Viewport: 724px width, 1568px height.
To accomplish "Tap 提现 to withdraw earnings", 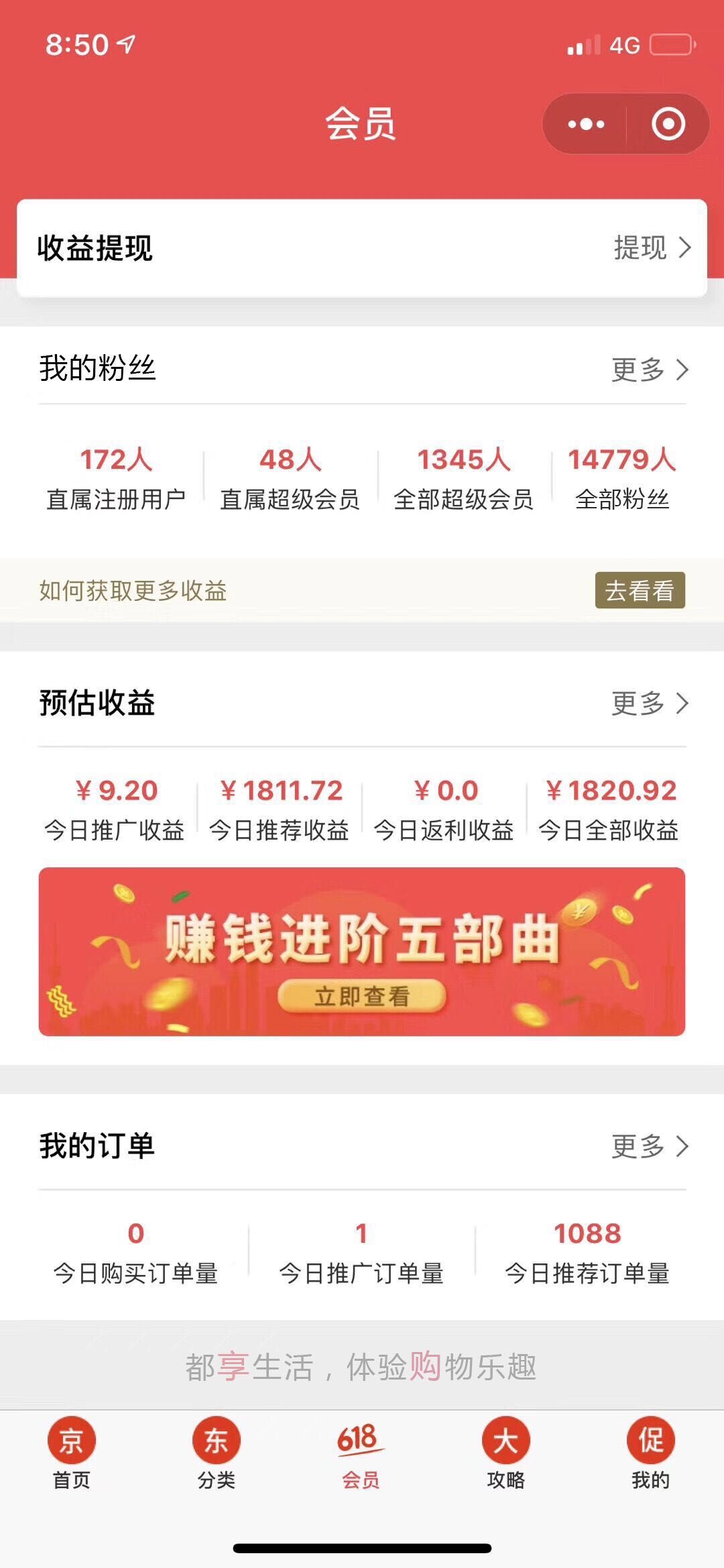I will (651, 247).
